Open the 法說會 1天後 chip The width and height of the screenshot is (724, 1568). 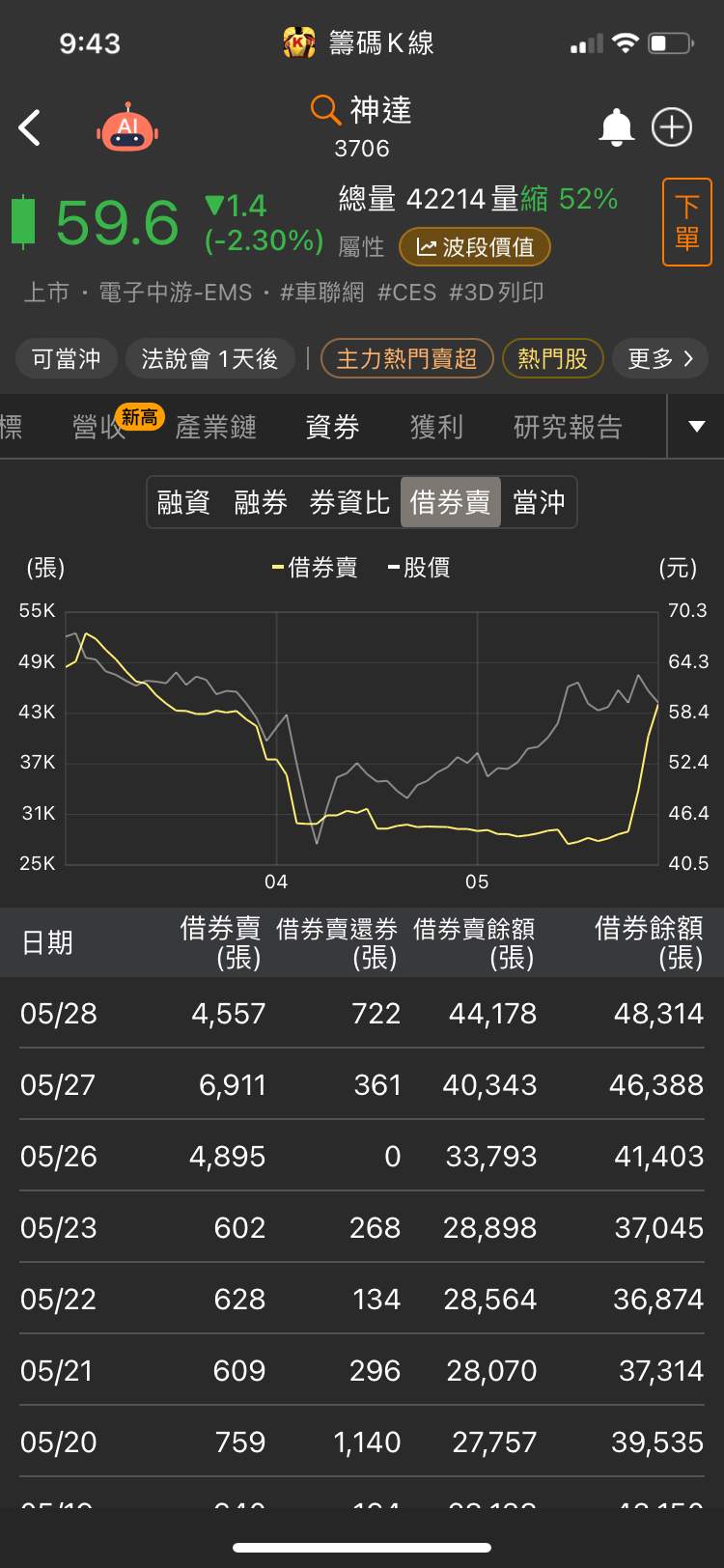(x=209, y=359)
